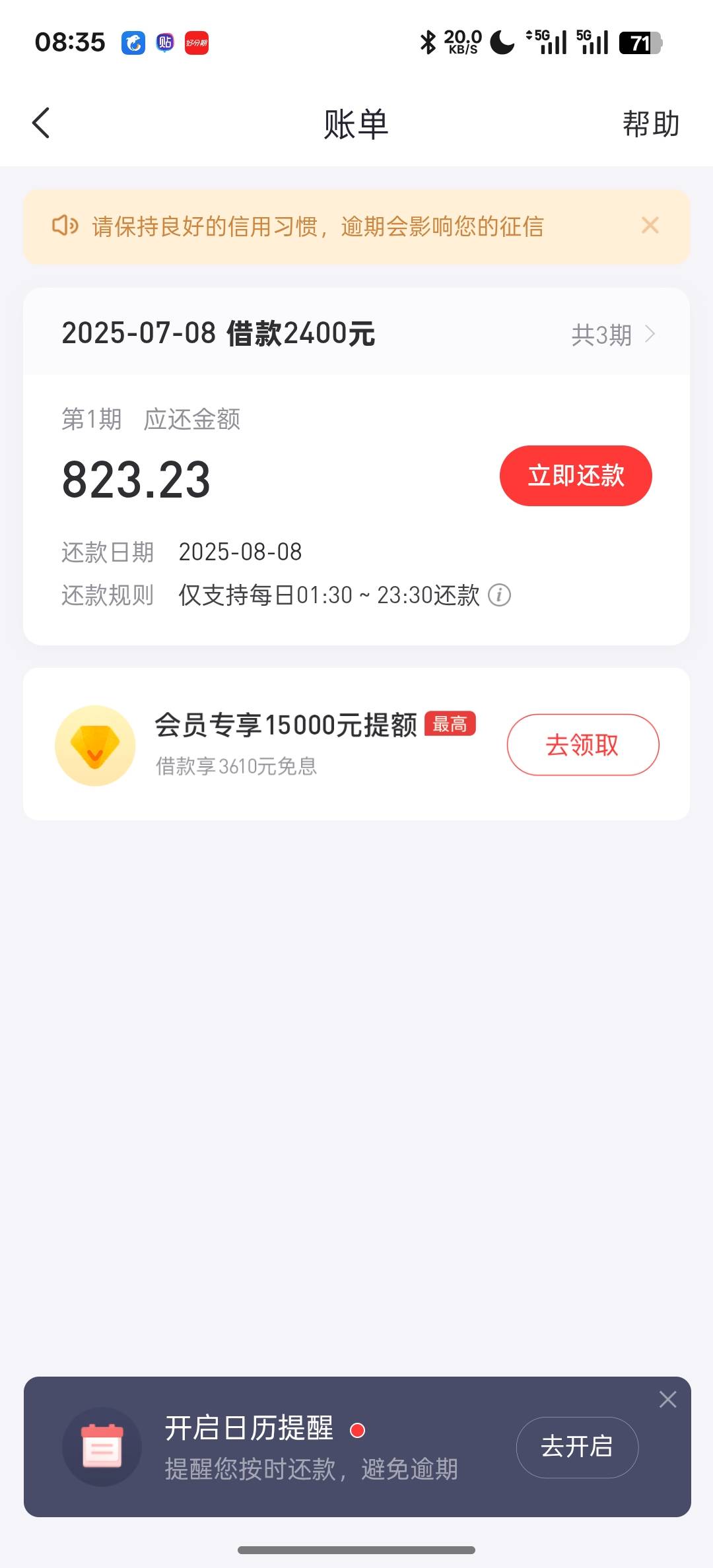Expand the 共3期 installment details
Screen dimensions: 713x1568
point(613,335)
